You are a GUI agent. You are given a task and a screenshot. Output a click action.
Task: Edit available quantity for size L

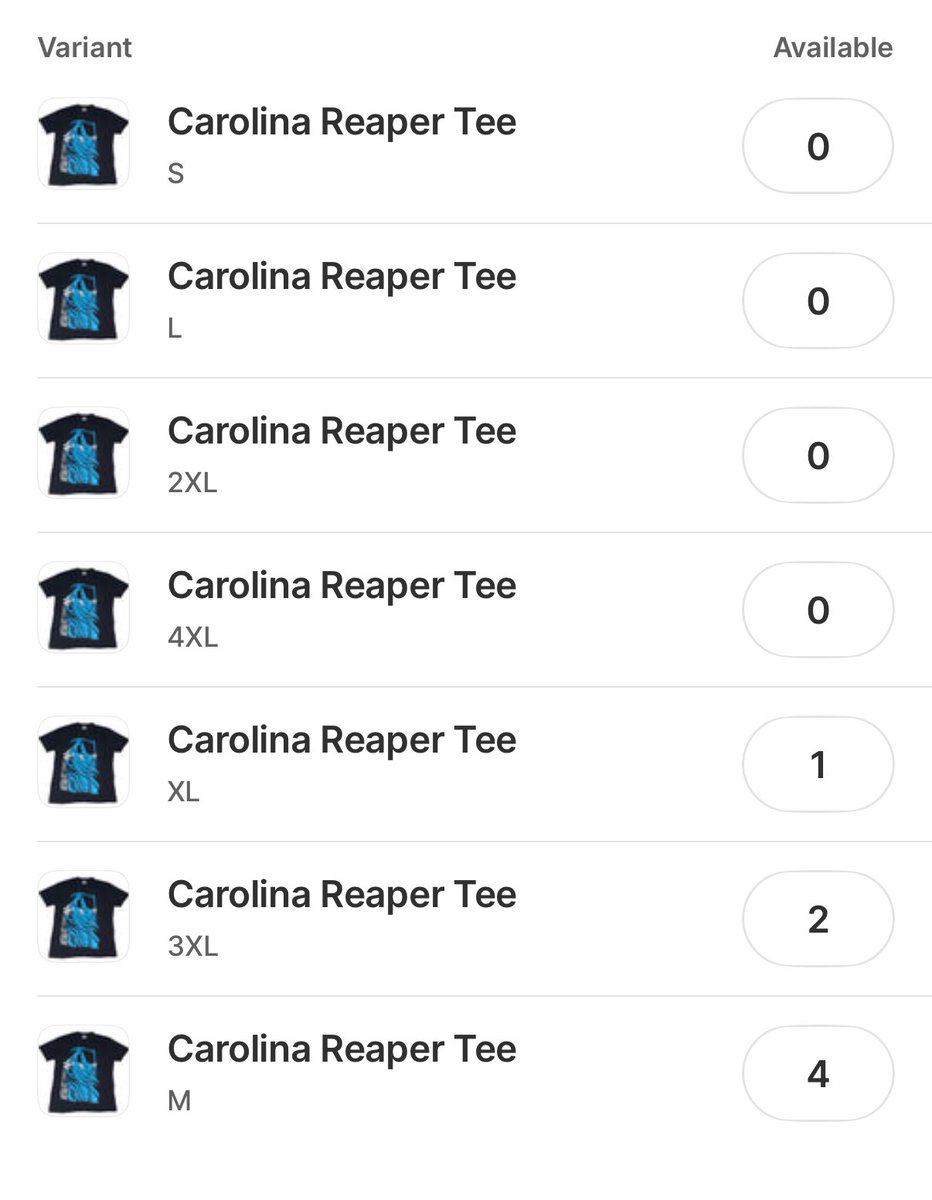click(817, 301)
